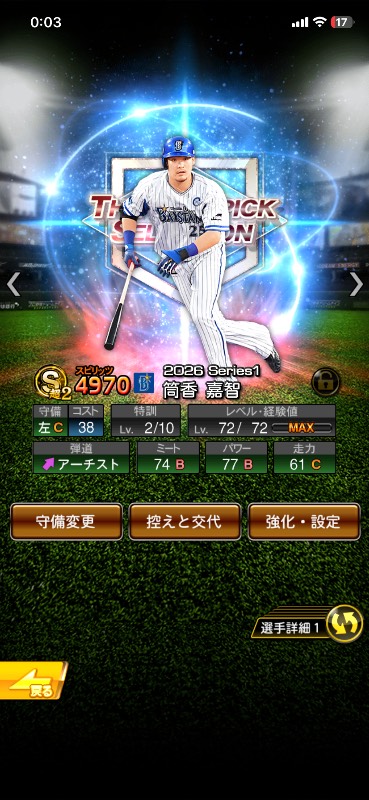Tap the yellow 戻る back button
The width and height of the screenshot is (369, 800).
coord(33,680)
